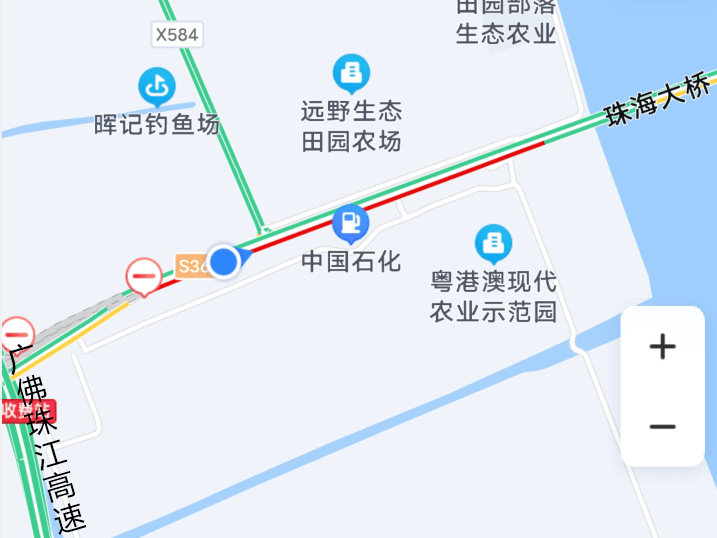The image size is (717, 538).
Task: Tap the road closure marker near S36
Action: coord(144,275)
